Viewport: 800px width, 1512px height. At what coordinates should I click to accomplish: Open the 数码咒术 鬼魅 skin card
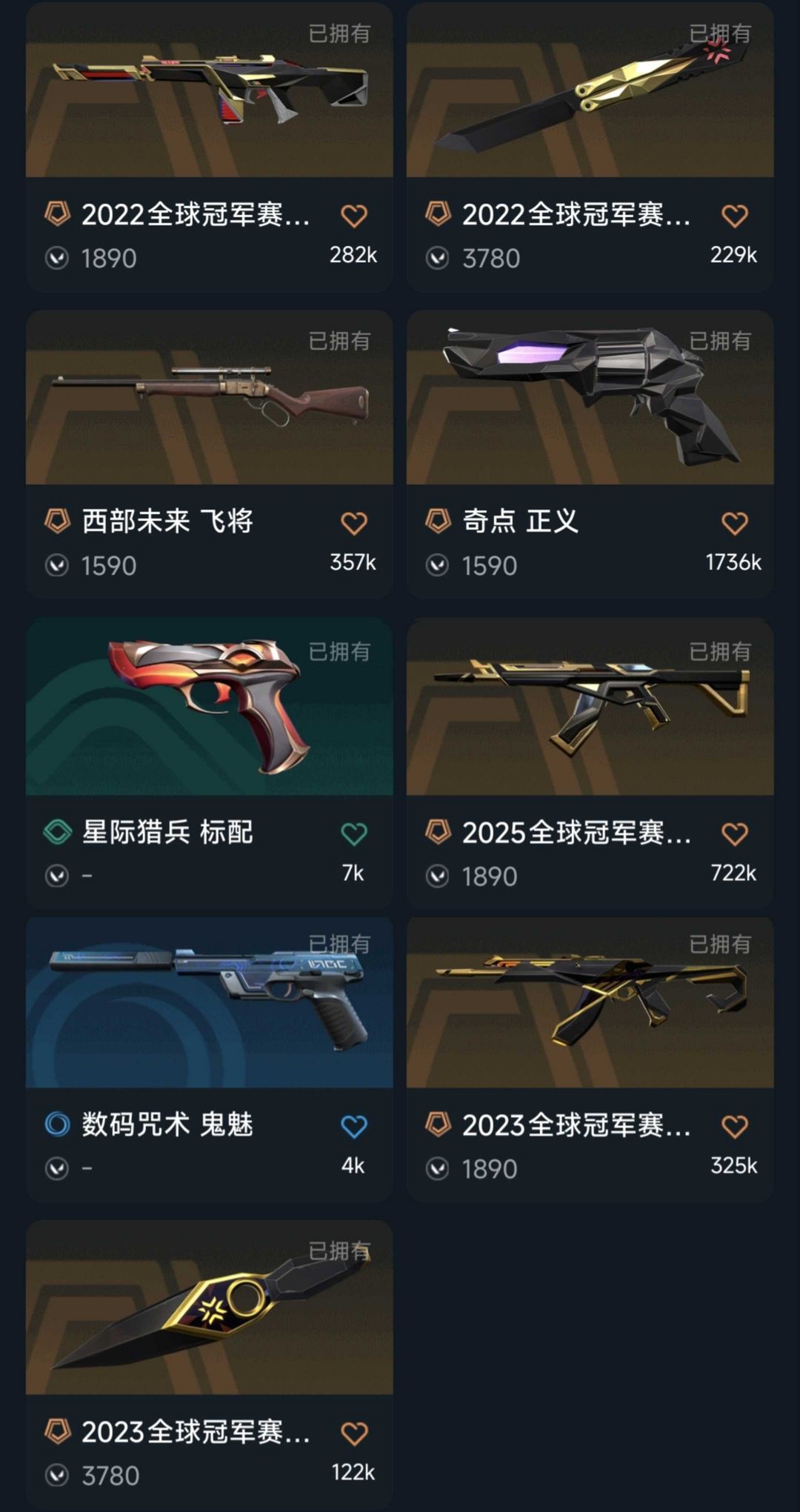tap(209, 1059)
